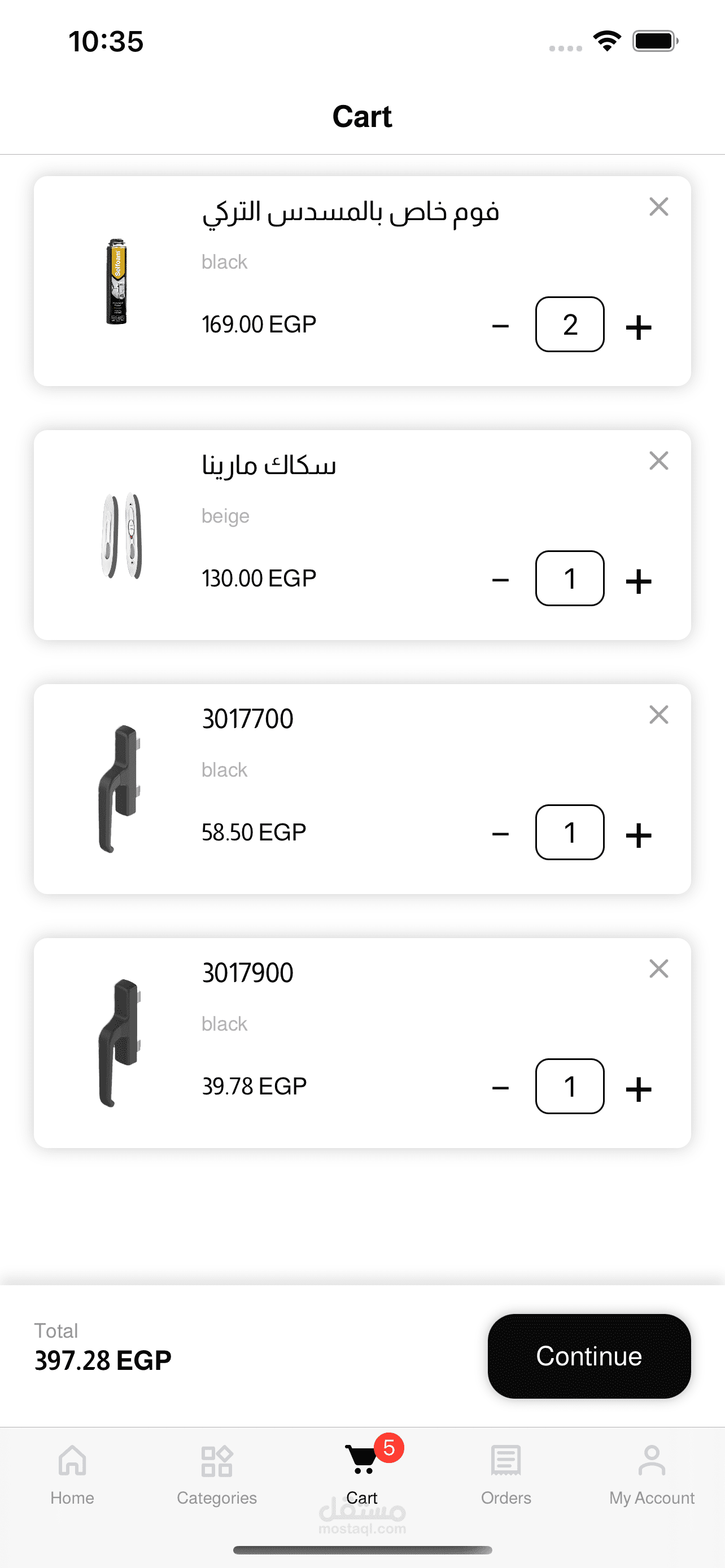Edit the quantity field of item 3017900
The height and width of the screenshot is (1568, 725).
570,1087
